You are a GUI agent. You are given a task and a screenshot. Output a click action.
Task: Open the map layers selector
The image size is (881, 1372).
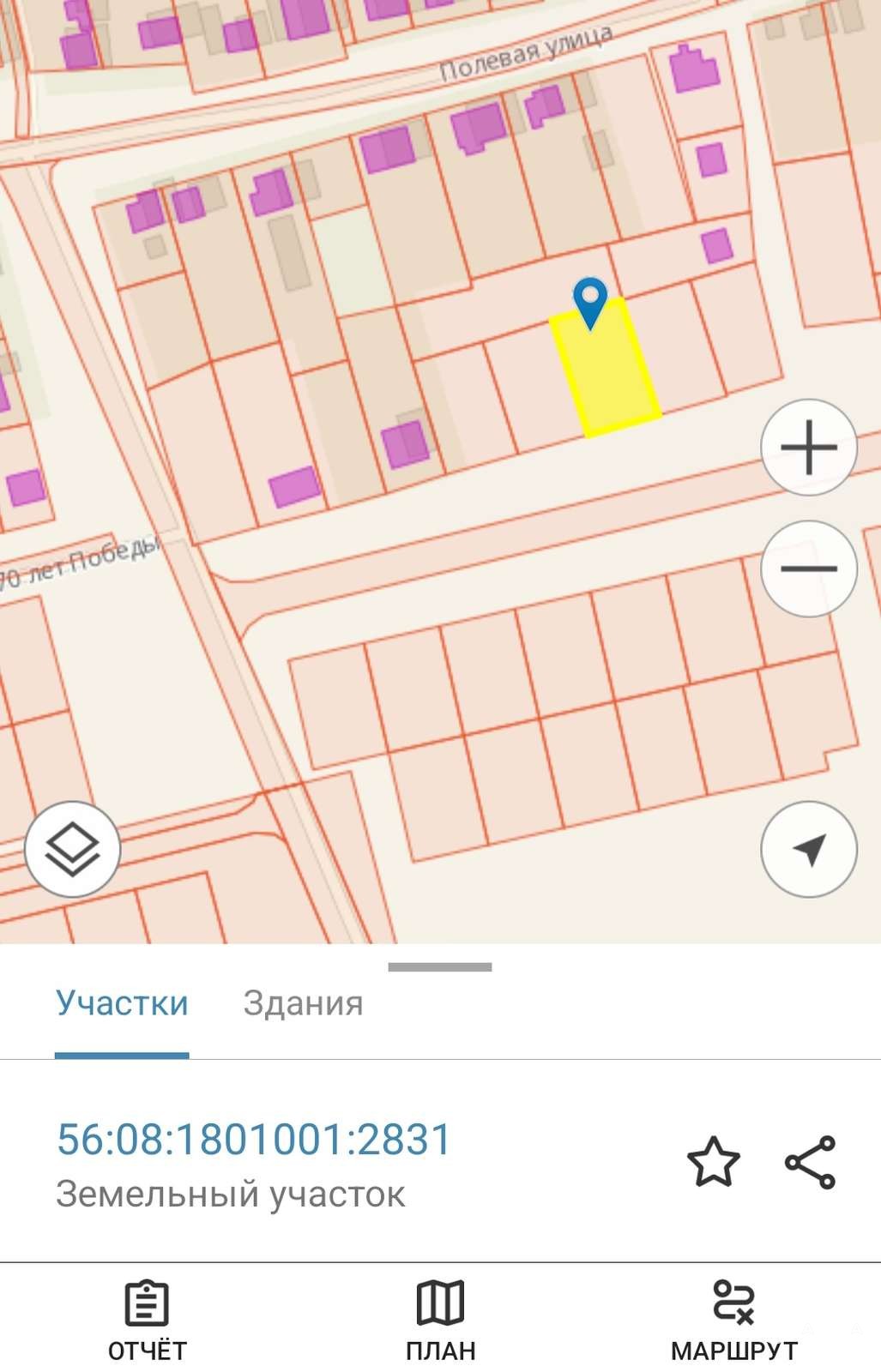pos(72,849)
